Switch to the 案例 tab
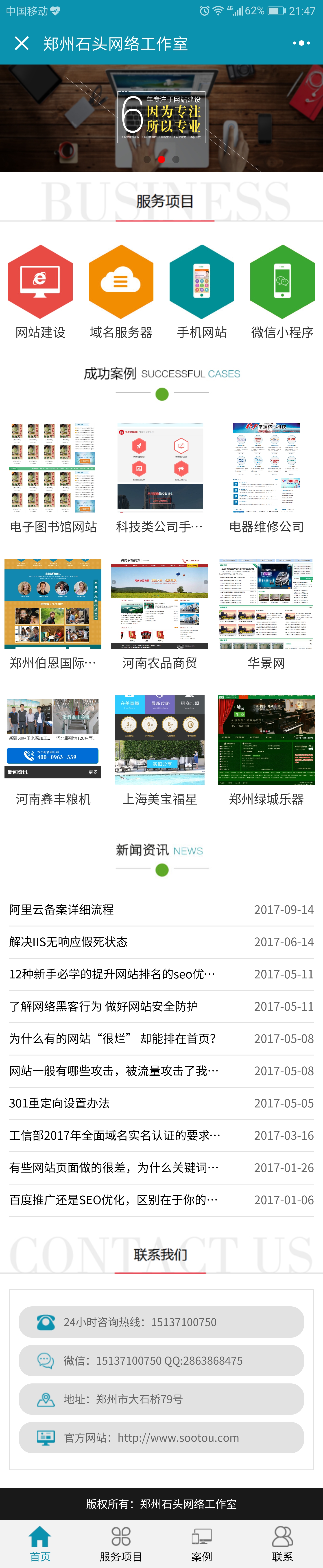 click(x=202, y=1544)
